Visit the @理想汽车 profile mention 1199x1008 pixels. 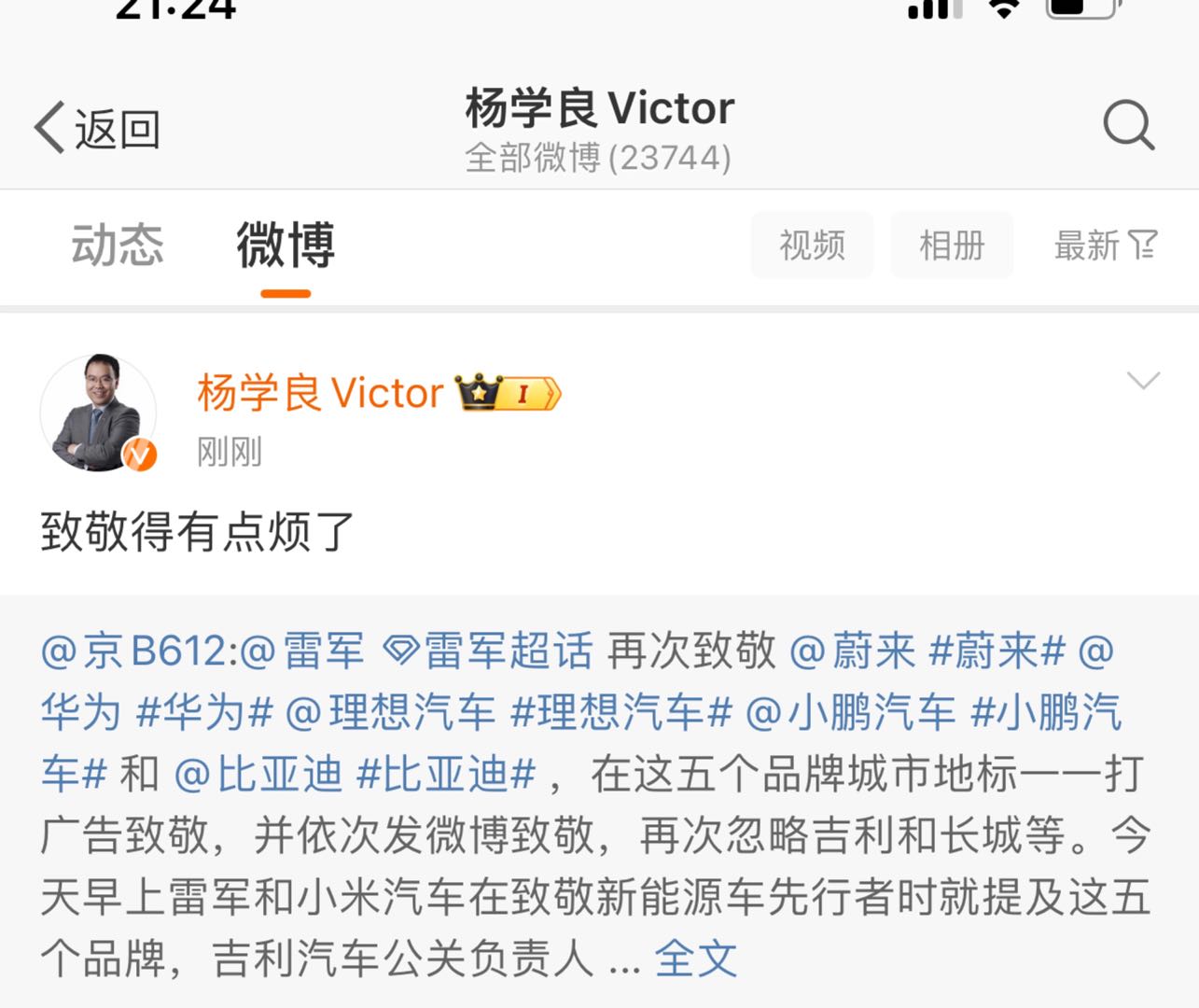pyautogui.click(x=390, y=713)
